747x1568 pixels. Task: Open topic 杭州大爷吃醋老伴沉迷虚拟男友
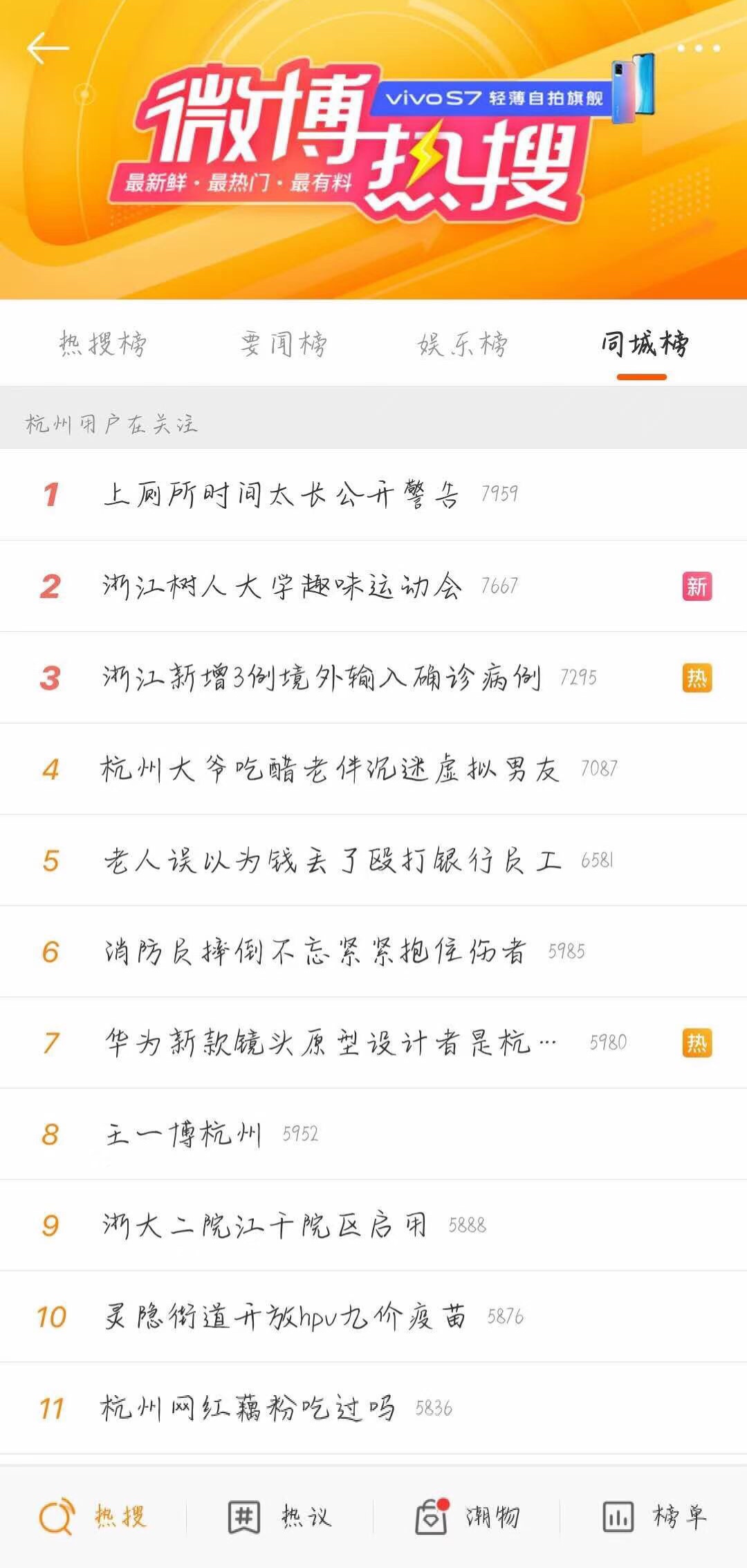[329, 769]
